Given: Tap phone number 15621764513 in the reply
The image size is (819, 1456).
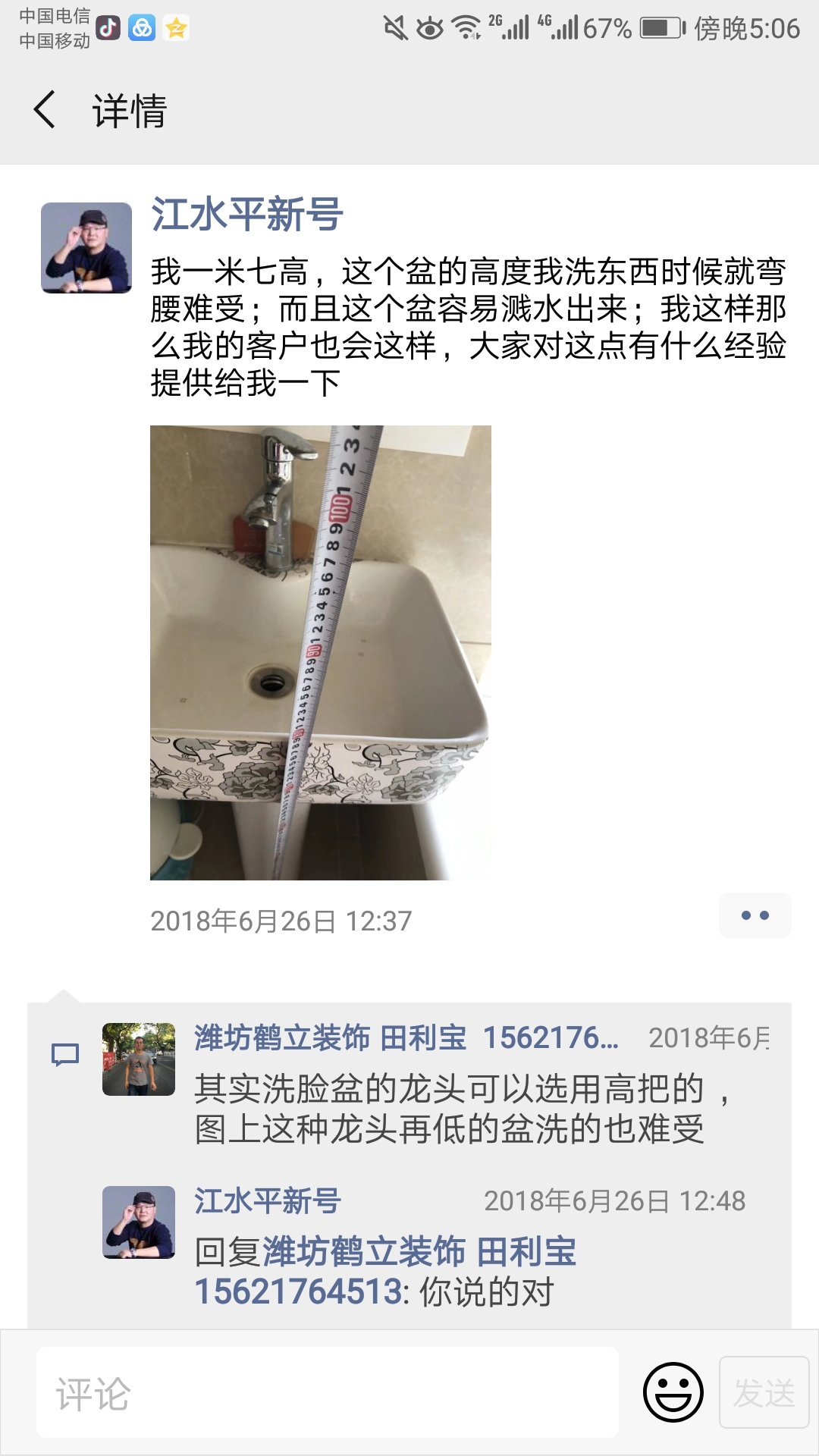Looking at the screenshot, I should coord(297,1292).
